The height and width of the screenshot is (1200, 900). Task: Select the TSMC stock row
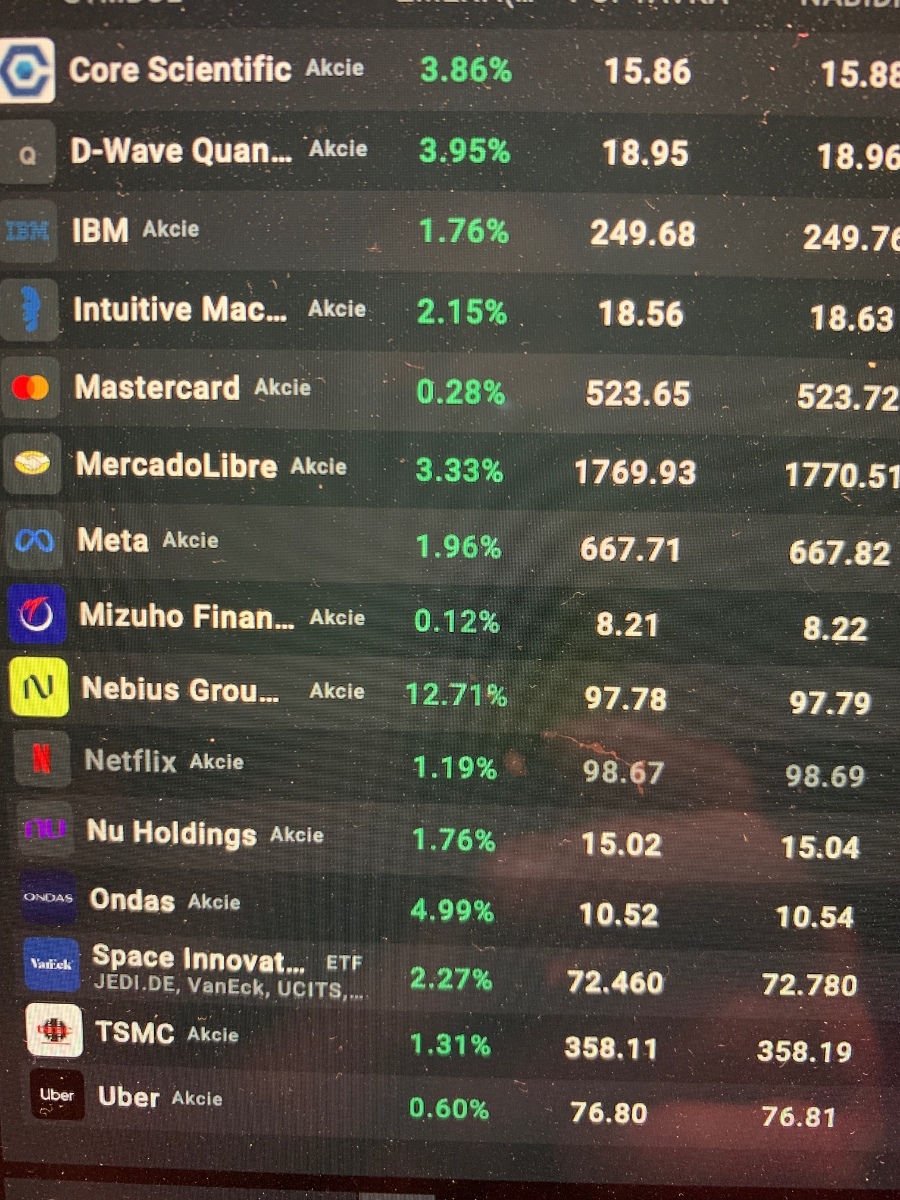tap(135, 1032)
